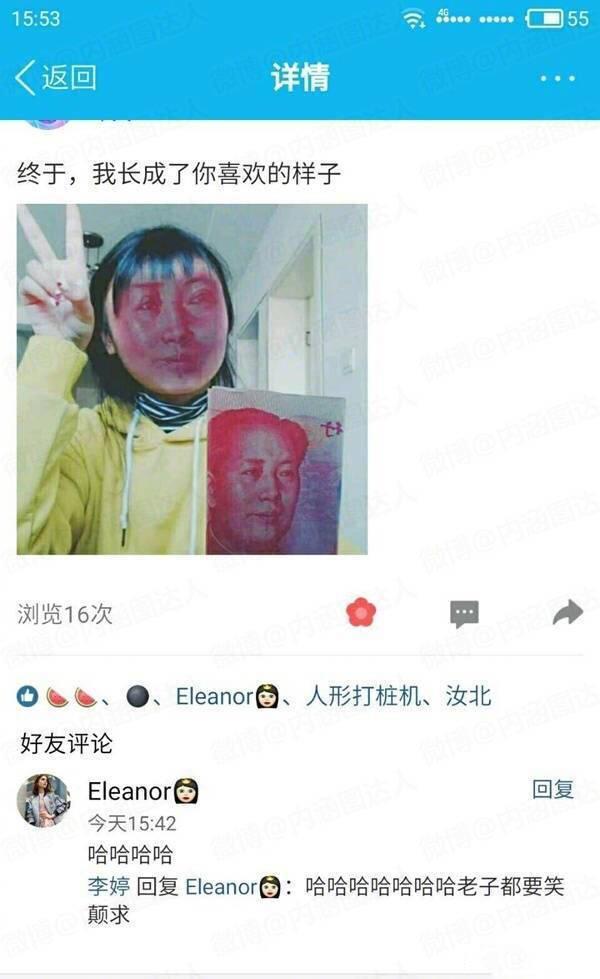Go back using the 返回 arrow
This screenshot has width=600, height=979.
tap(55, 77)
